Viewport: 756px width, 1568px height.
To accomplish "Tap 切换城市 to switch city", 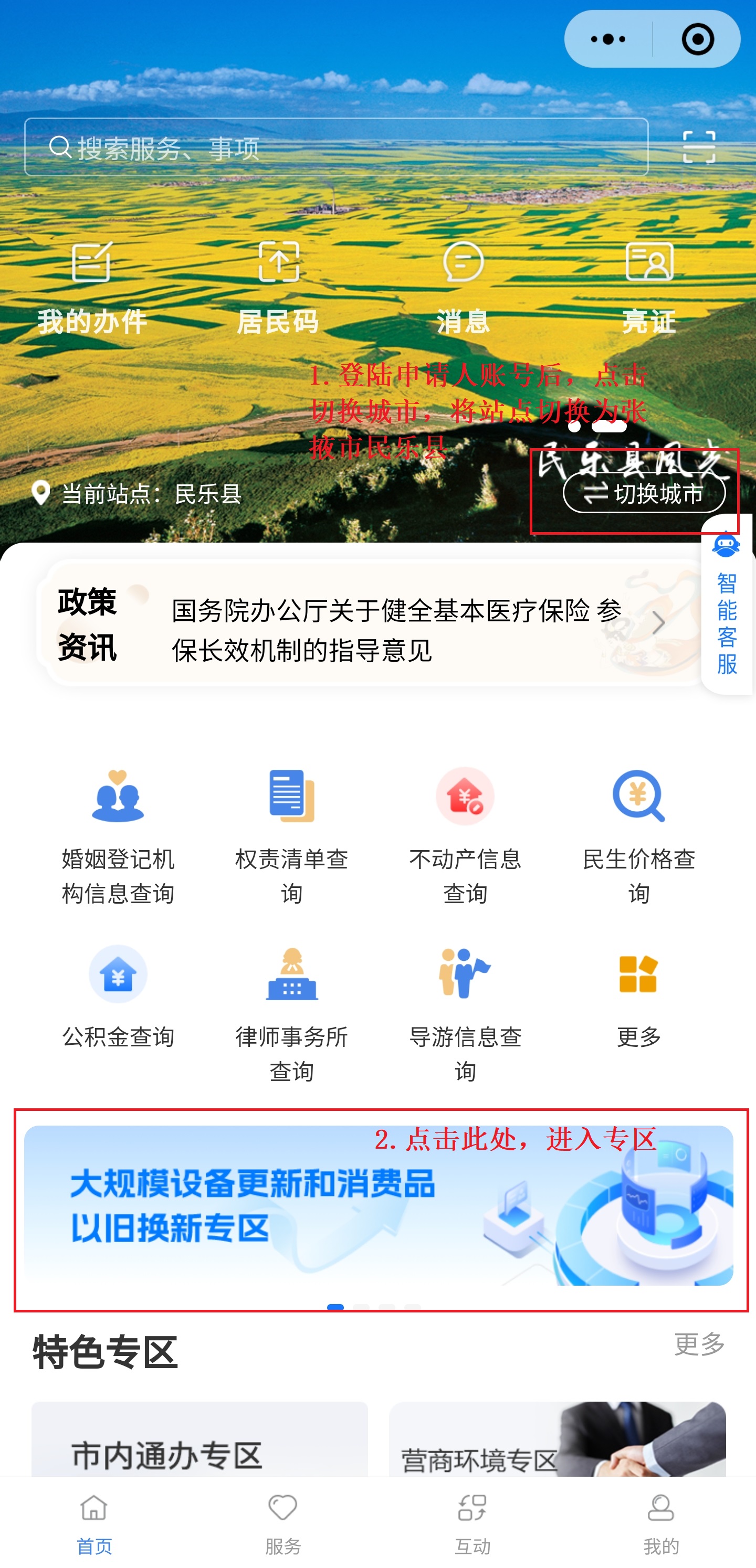I will tap(644, 493).
